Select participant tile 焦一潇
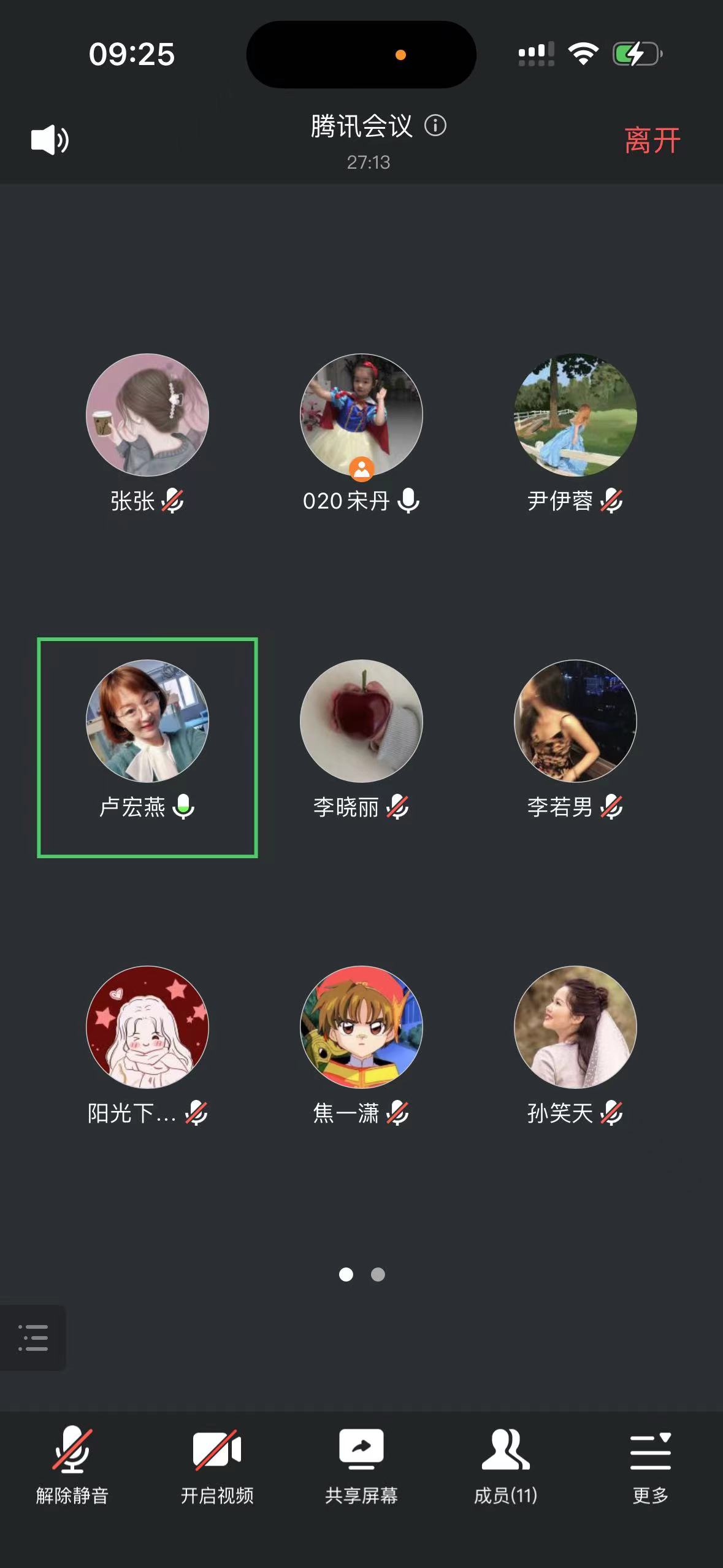 pos(361,1027)
